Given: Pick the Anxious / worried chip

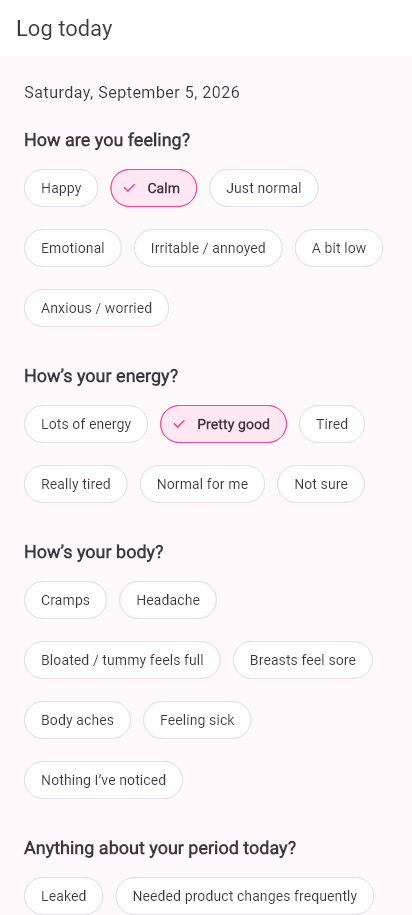Looking at the screenshot, I should pyautogui.click(x=96, y=308).
